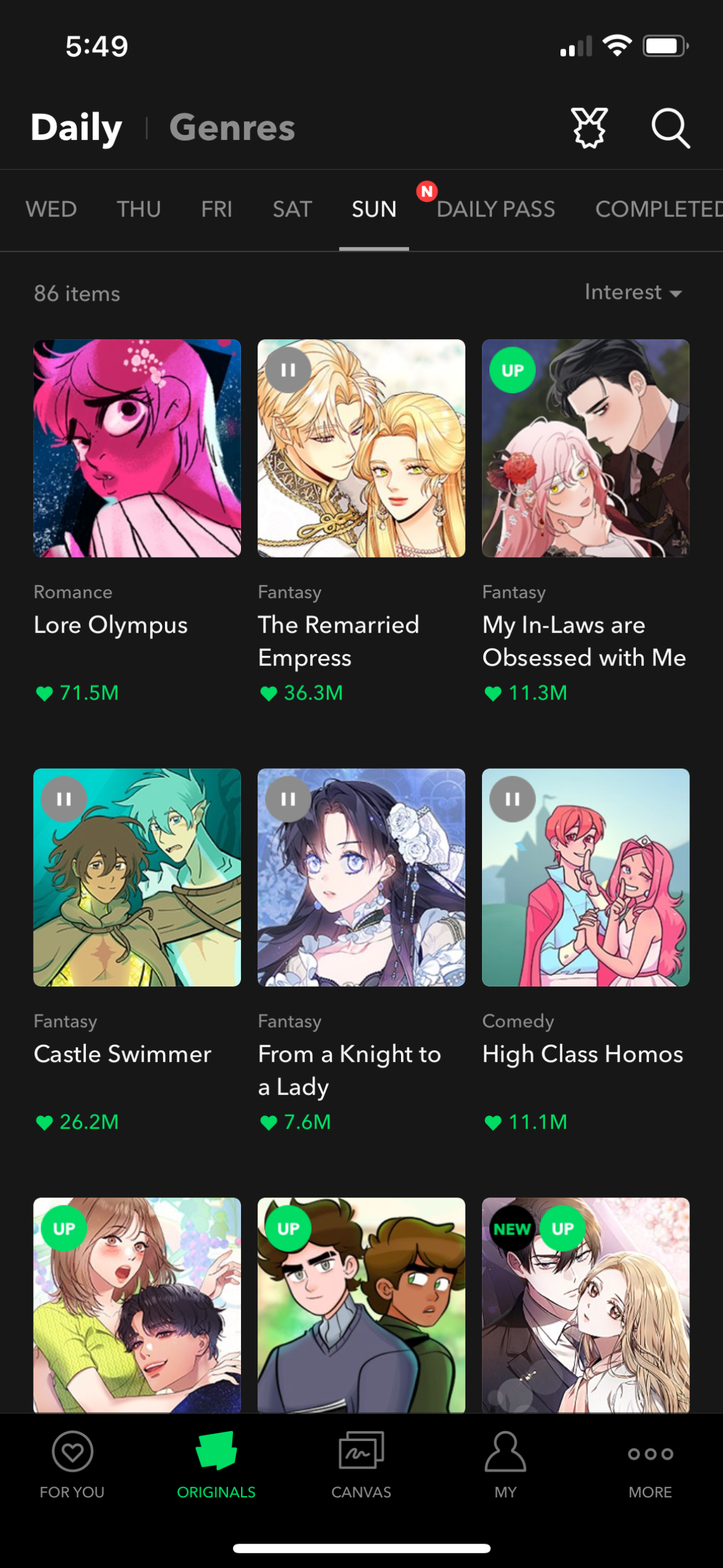
Task: Open search on the Originals page
Action: click(x=670, y=128)
